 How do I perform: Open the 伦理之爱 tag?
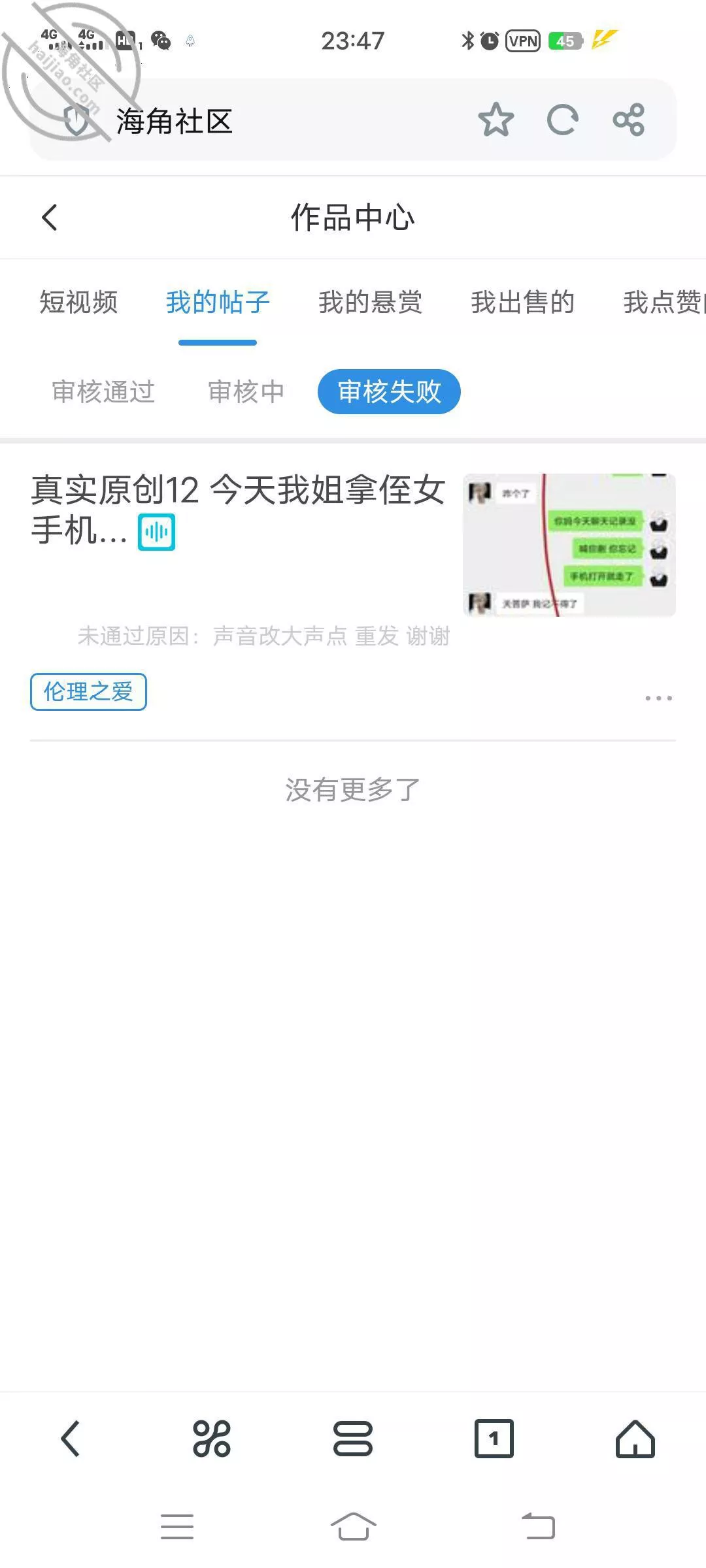(88, 692)
